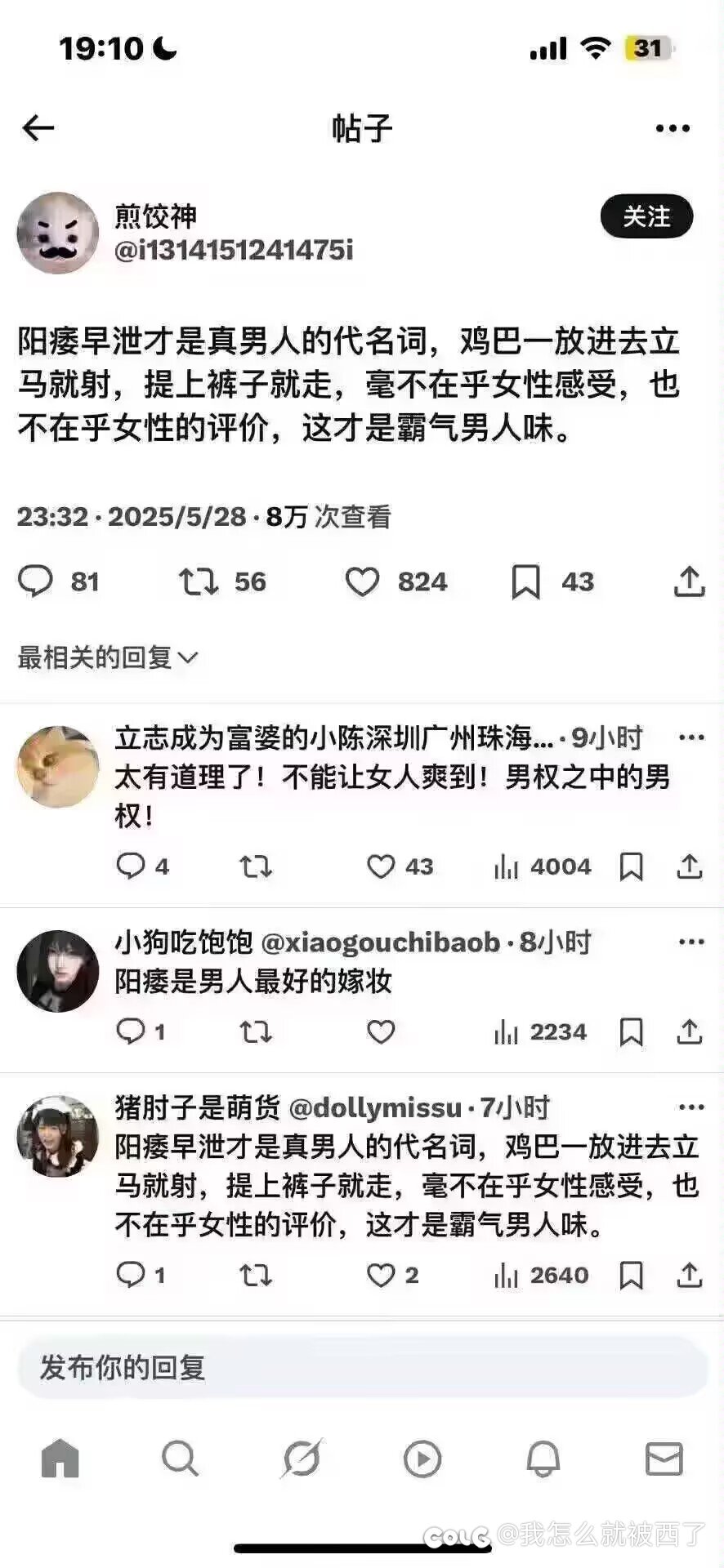
Task: Switch to the Home tab
Action: click(x=60, y=1459)
